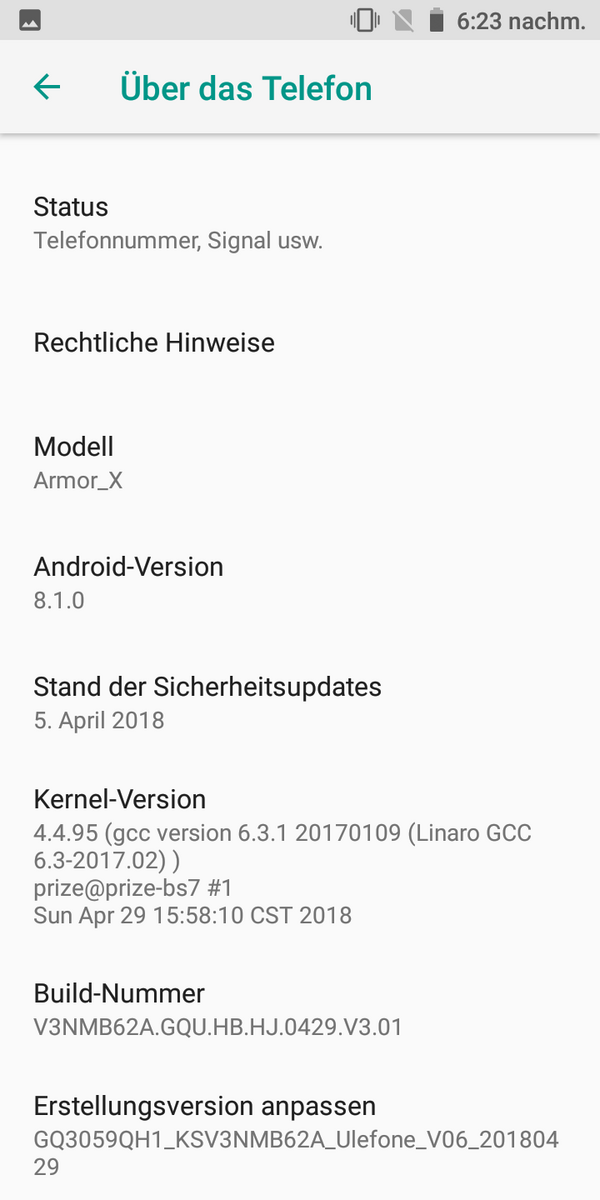Open Erstellungsversion anpassen entry
Image resolution: width=600 pixels, height=1200 pixels.
pyautogui.click(x=300, y=1135)
